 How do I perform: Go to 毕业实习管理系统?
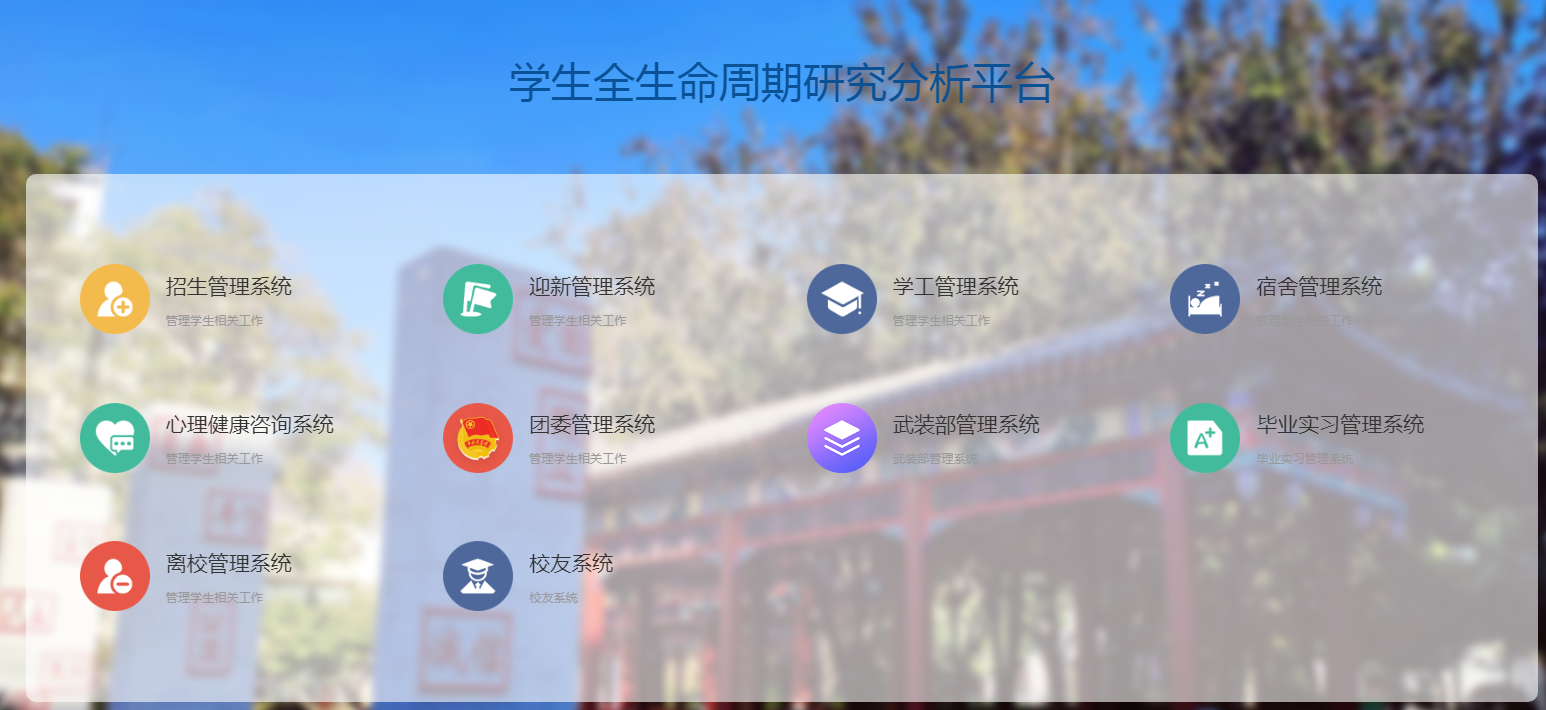pyautogui.click(x=1339, y=425)
